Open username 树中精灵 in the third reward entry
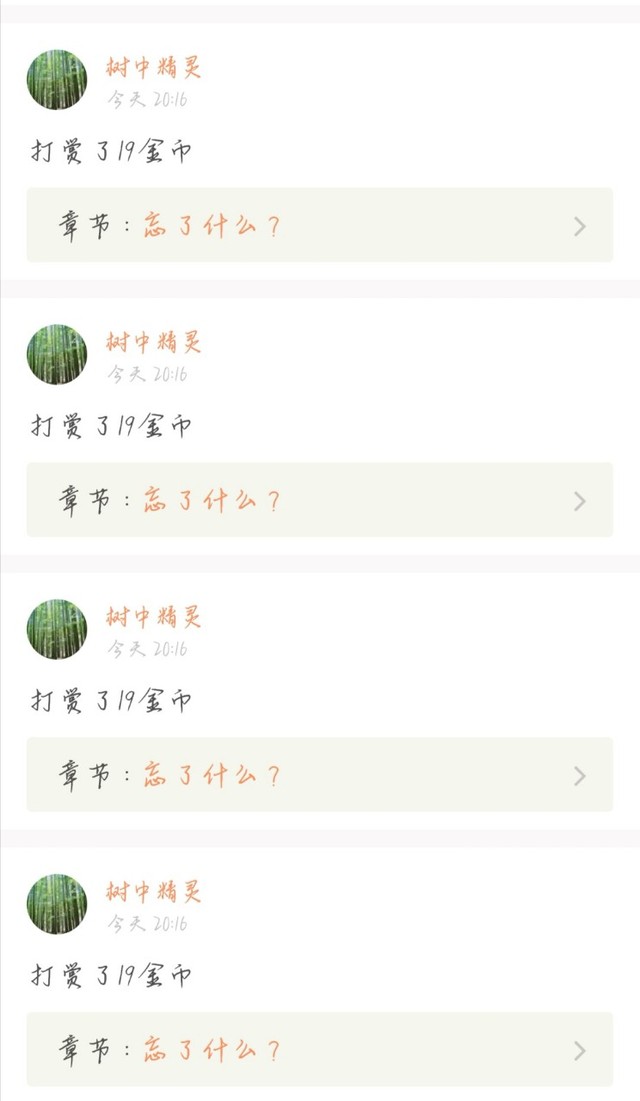The height and width of the screenshot is (1101, 640). tap(154, 617)
